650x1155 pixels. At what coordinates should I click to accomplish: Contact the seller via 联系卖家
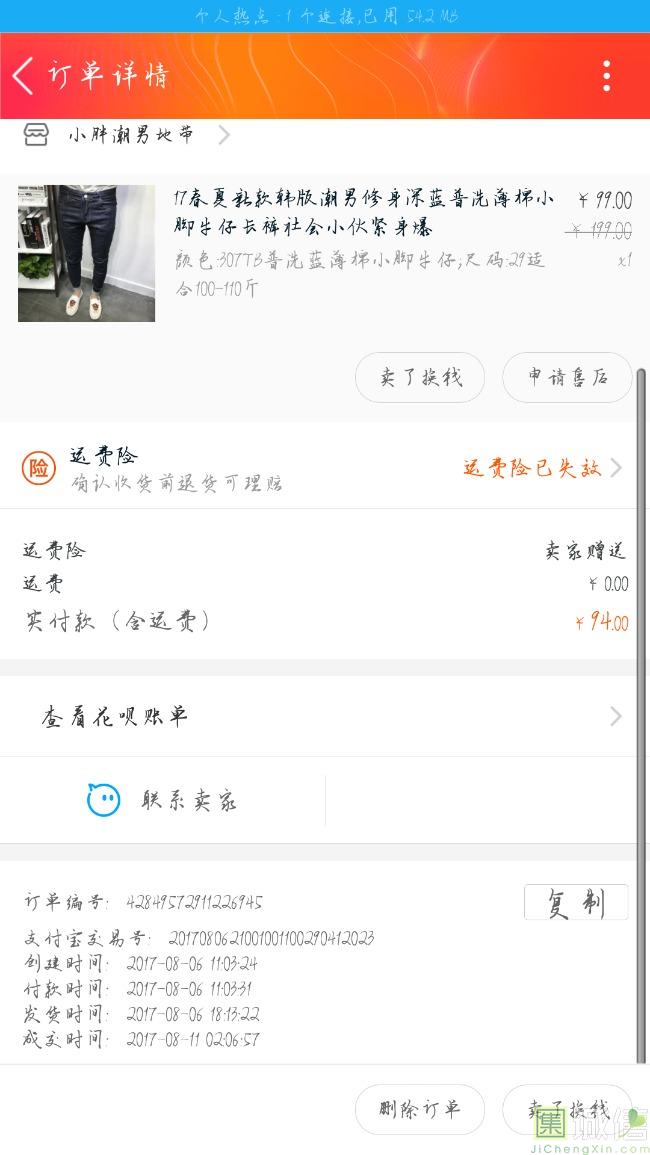(165, 800)
